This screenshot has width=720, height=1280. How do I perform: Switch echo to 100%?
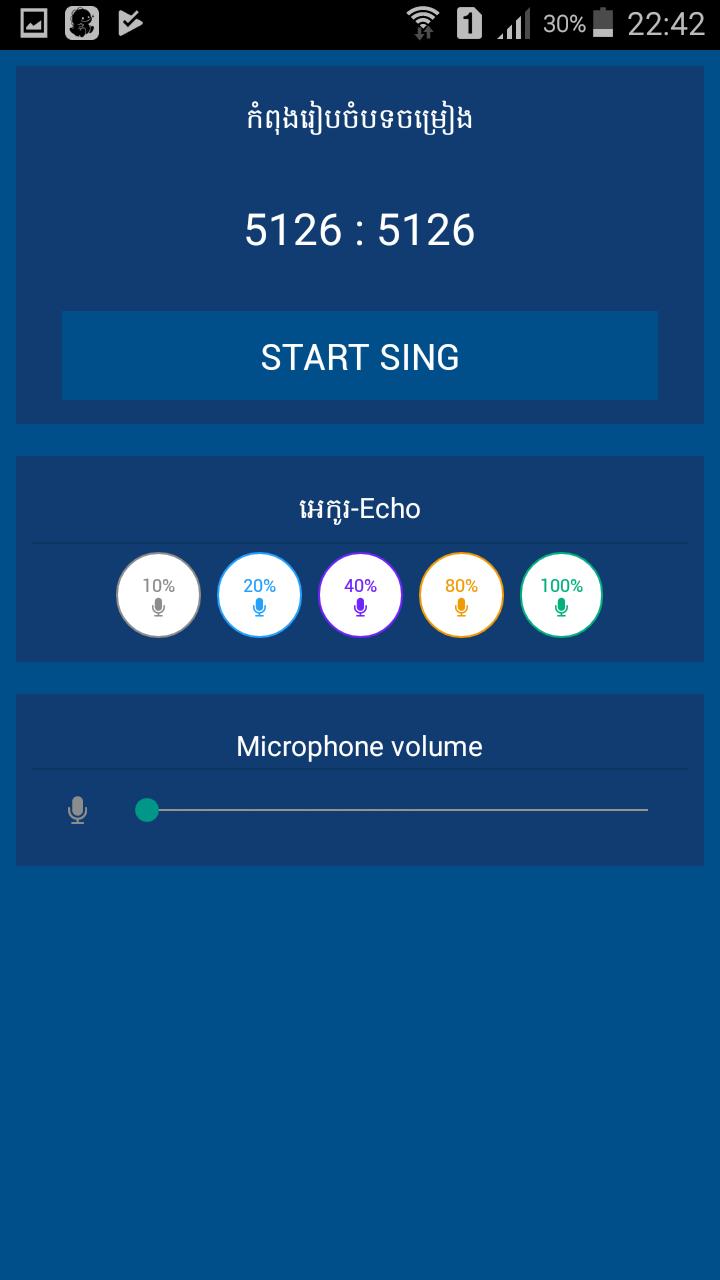(561, 595)
